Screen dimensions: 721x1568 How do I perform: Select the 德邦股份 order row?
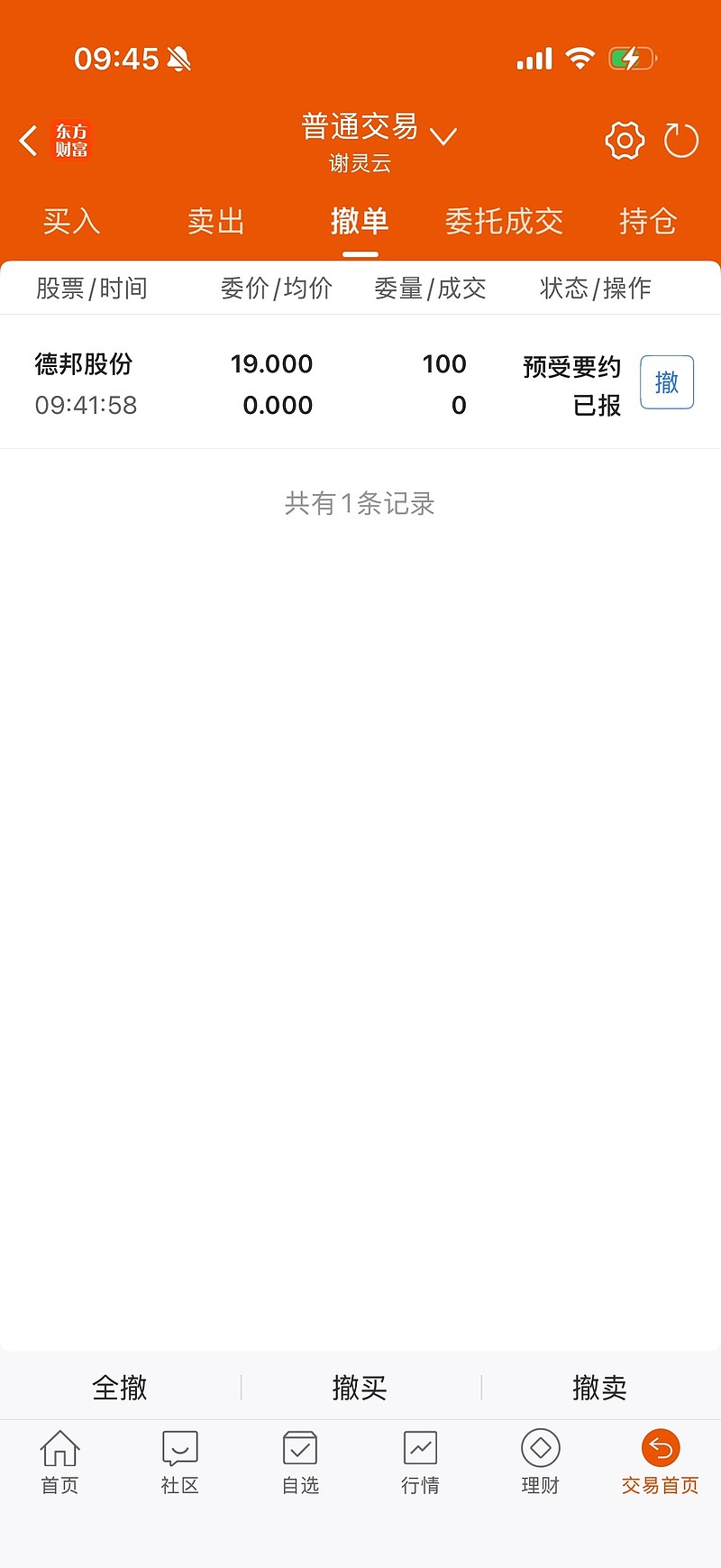coord(270,382)
